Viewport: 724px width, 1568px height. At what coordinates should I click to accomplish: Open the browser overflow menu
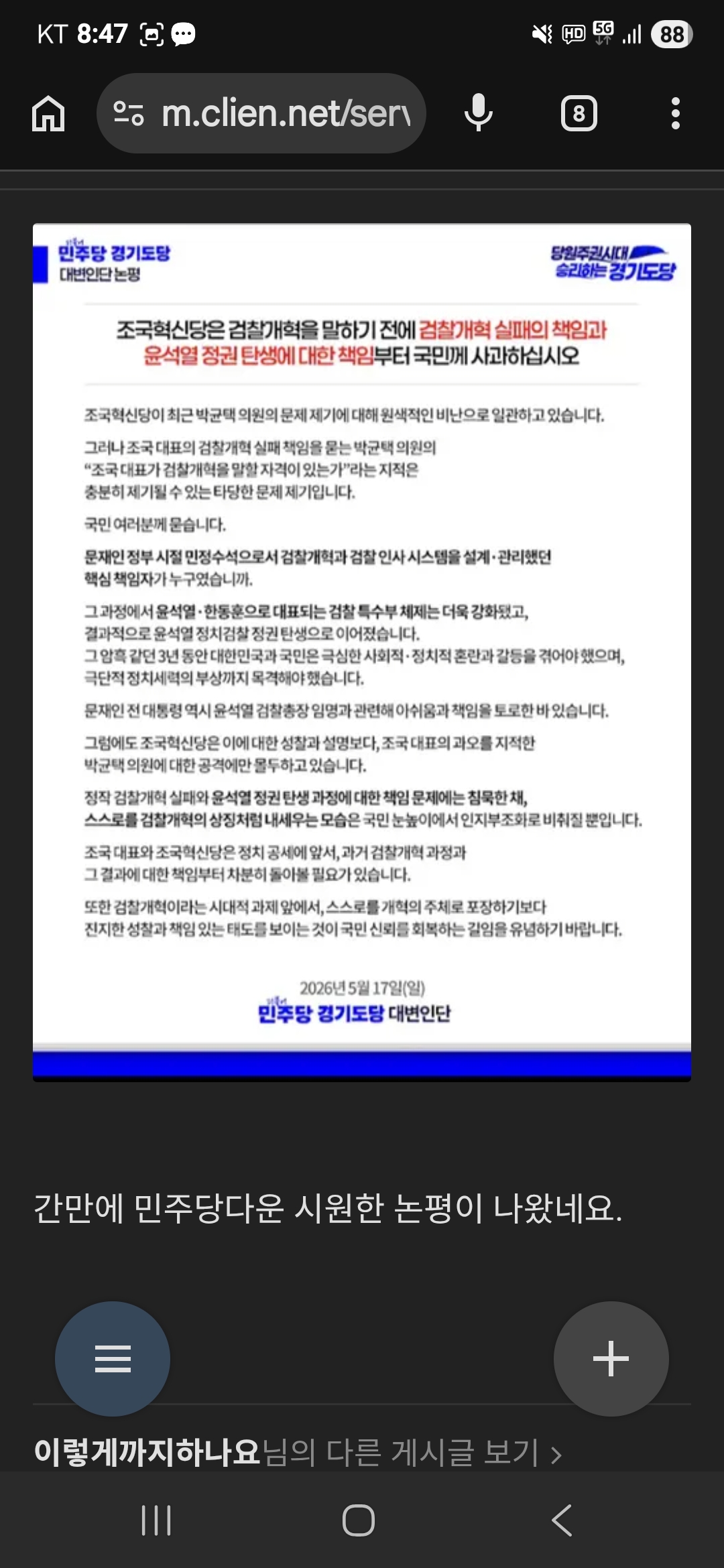coord(676,113)
